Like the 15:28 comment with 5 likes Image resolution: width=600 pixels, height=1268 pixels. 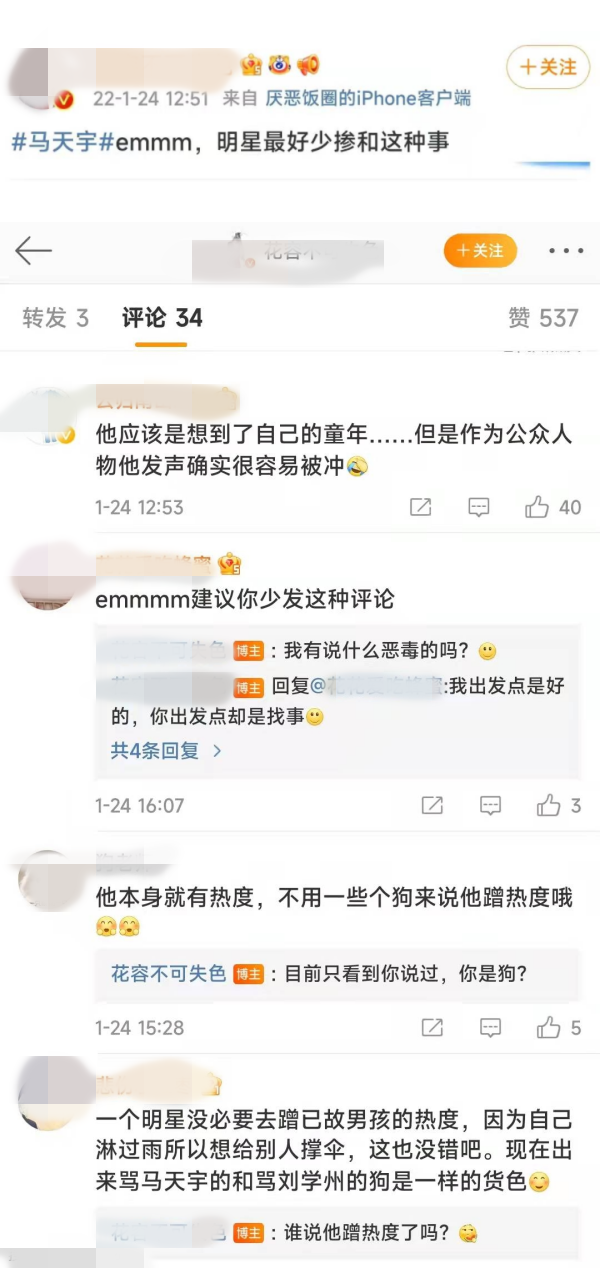click(x=549, y=1027)
